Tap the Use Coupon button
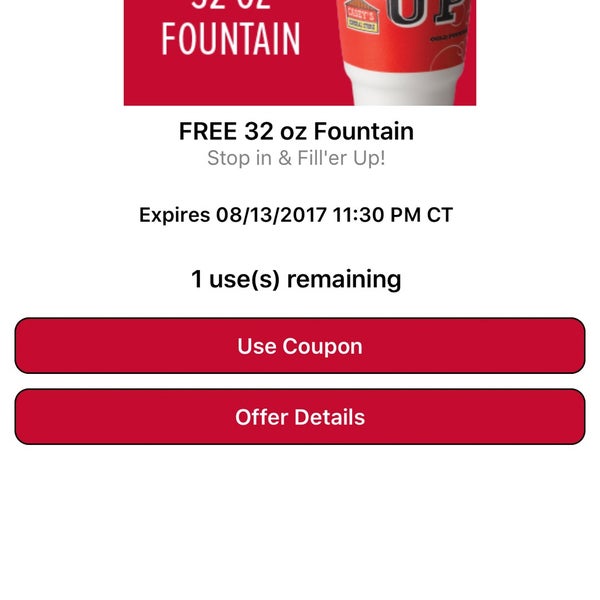 click(x=299, y=346)
